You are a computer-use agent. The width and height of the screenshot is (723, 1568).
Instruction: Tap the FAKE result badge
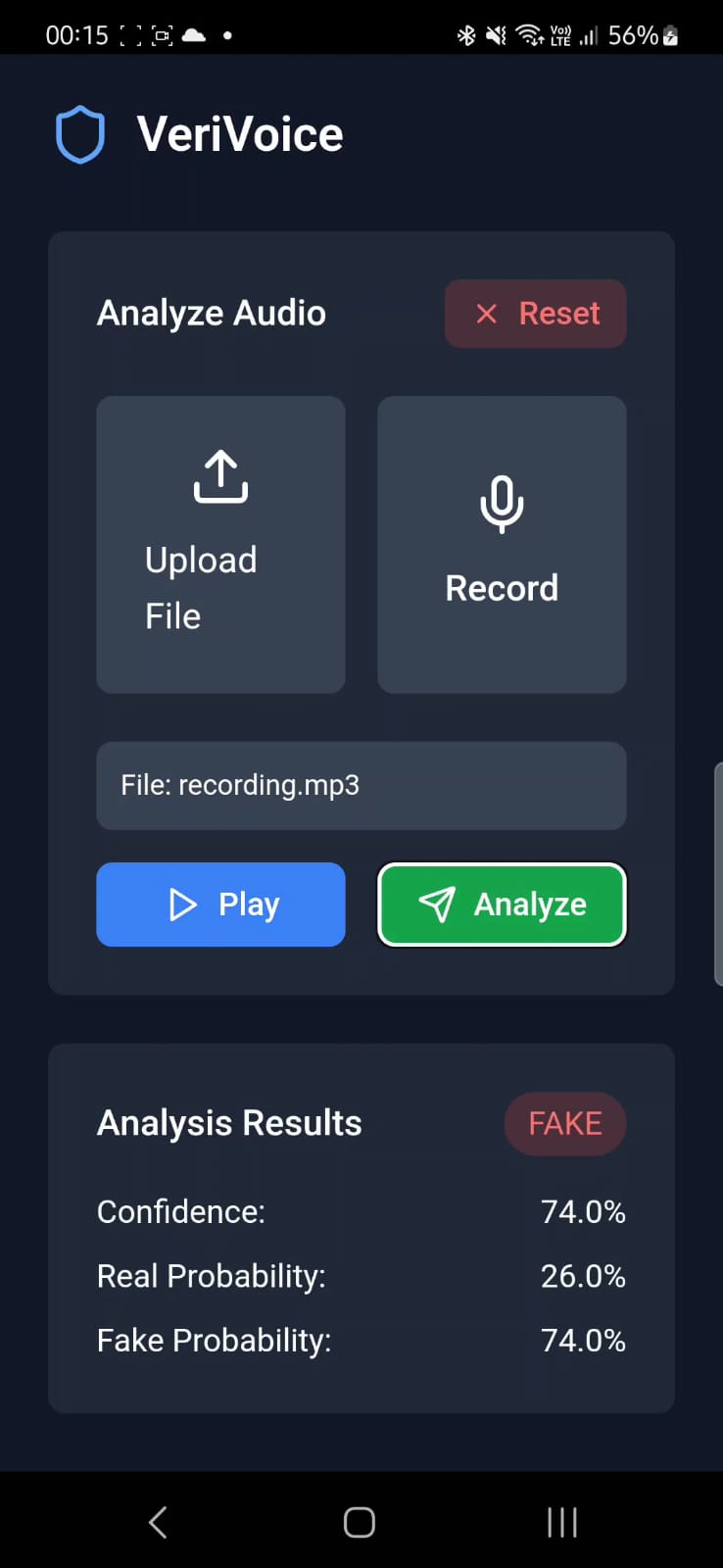[565, 1123]
